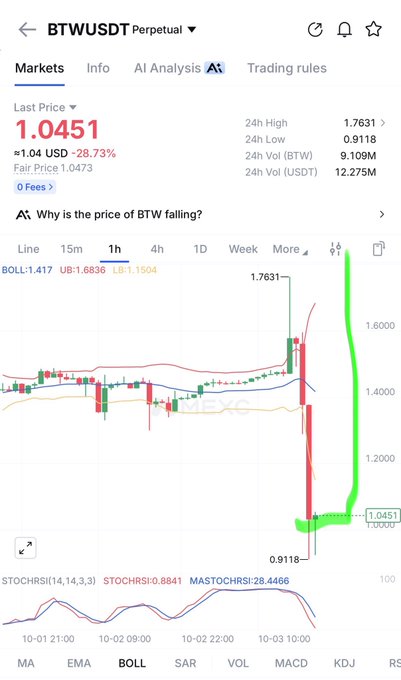401x680 pixels.
Task: Switch to the Trading rules tab
Action: (287, 68)
